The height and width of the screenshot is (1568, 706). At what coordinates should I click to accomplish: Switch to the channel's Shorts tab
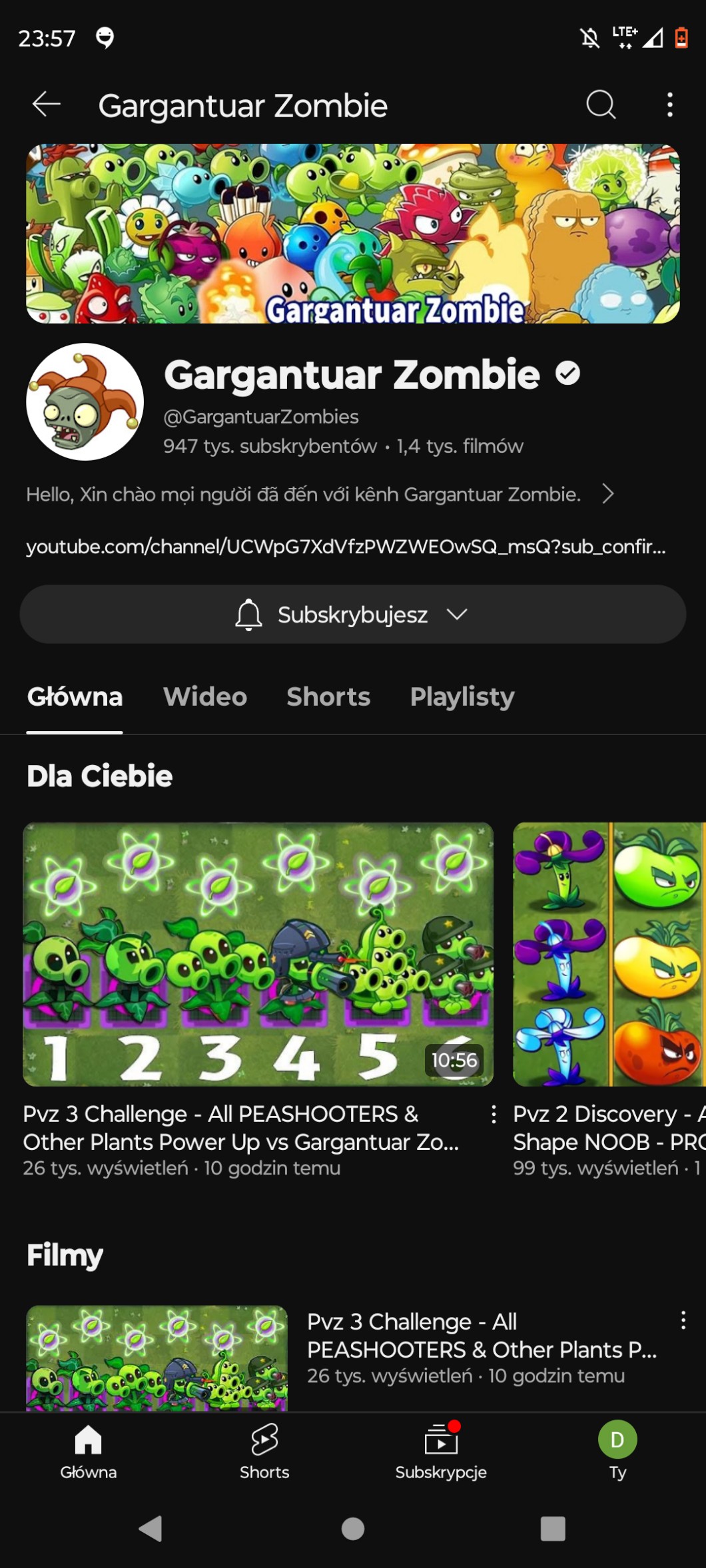pos(328,696)
